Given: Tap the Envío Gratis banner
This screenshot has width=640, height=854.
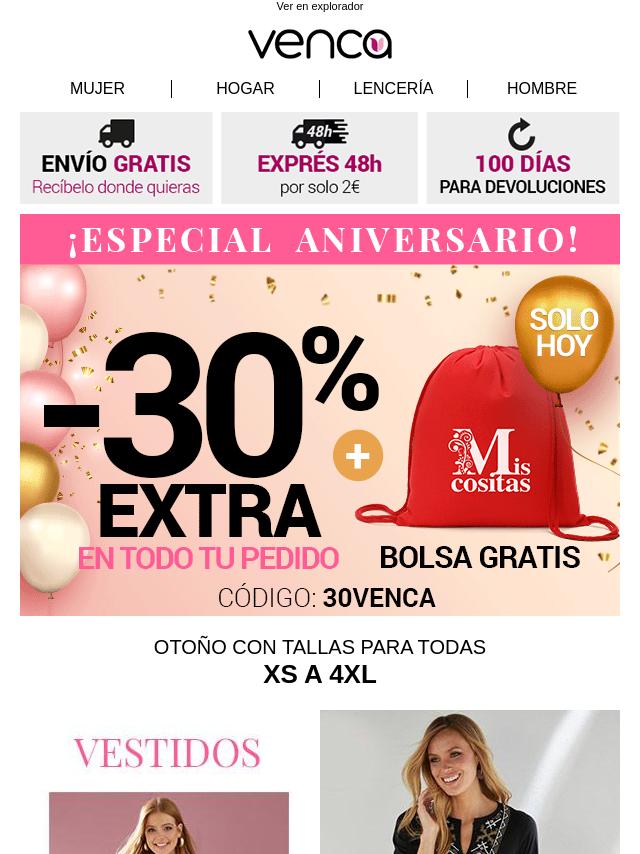Looking at the screenshot, I should coord(116,158).
